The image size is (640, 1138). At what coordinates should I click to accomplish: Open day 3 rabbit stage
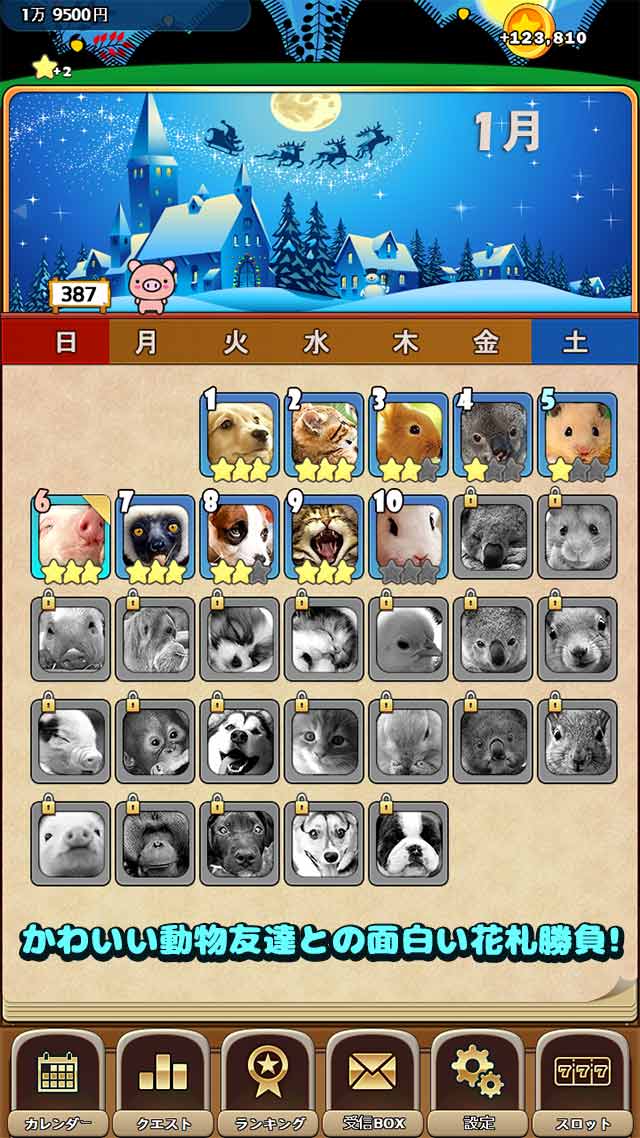click(x=409, y=435)
